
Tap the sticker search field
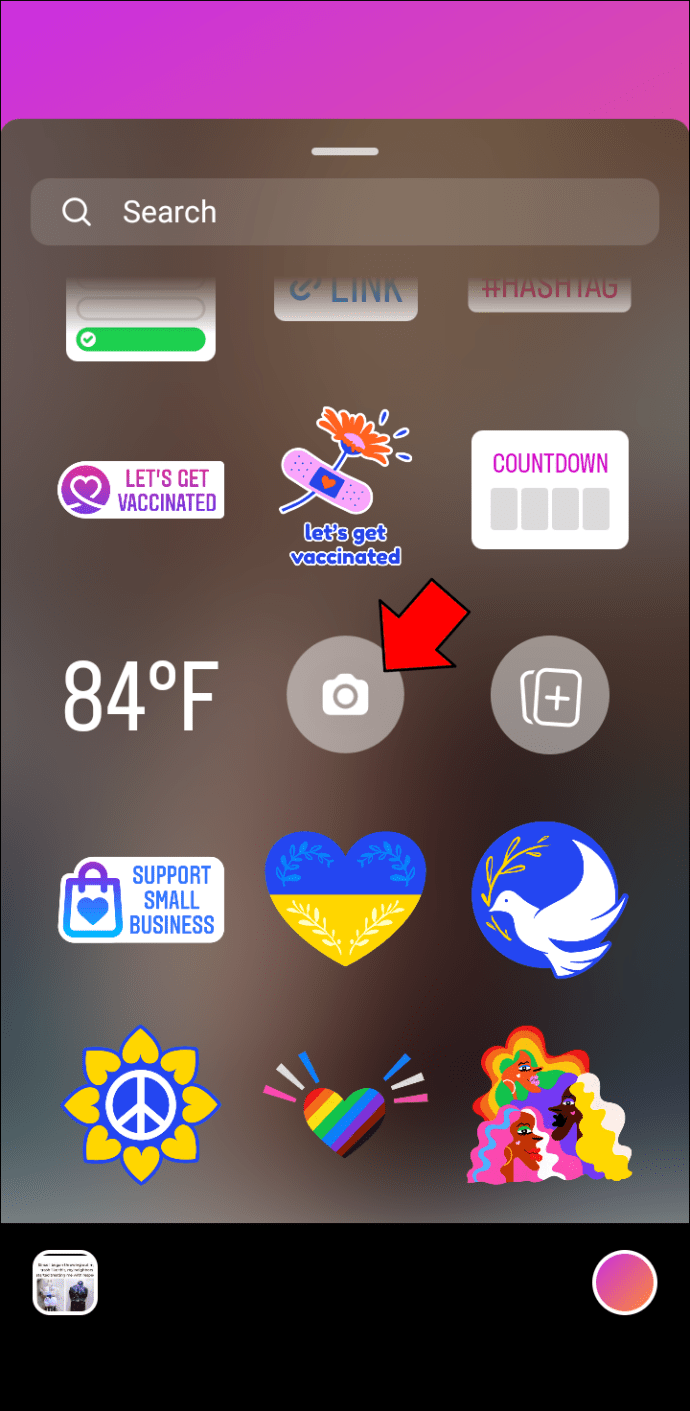pyautogui.click(x=344, y=212)
